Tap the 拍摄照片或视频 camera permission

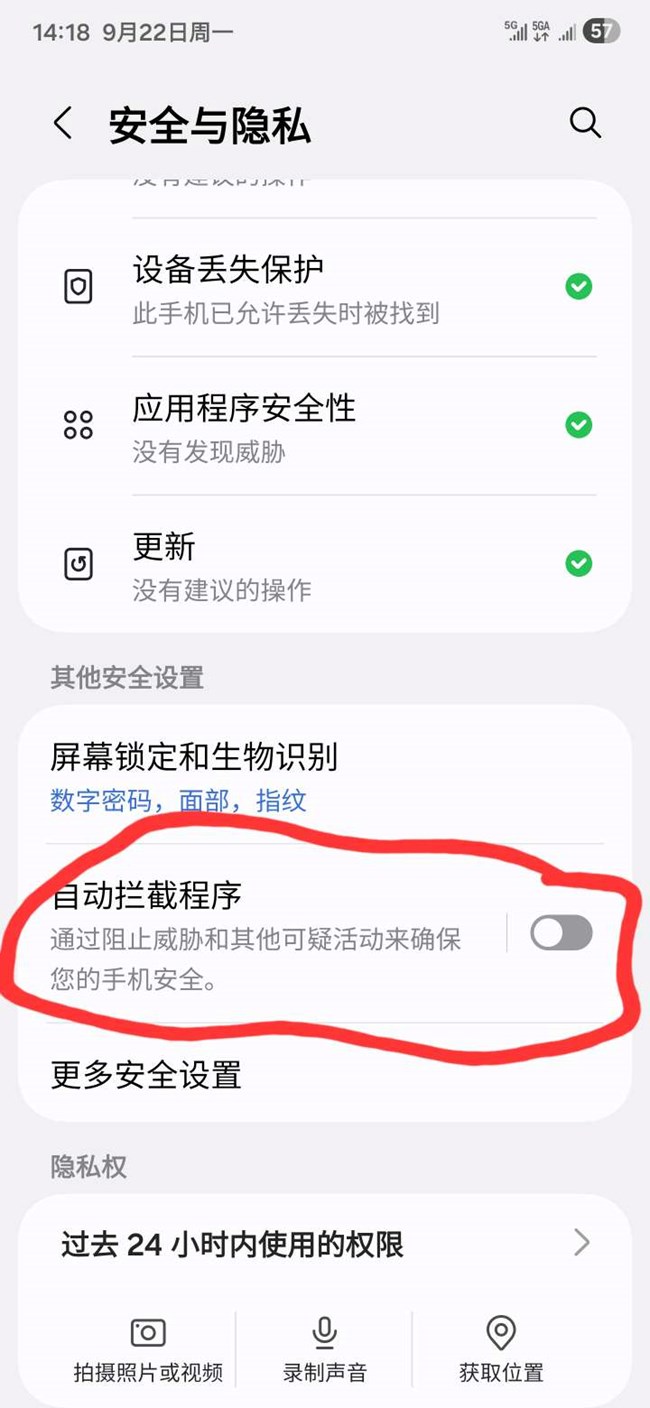[148, 1348]
